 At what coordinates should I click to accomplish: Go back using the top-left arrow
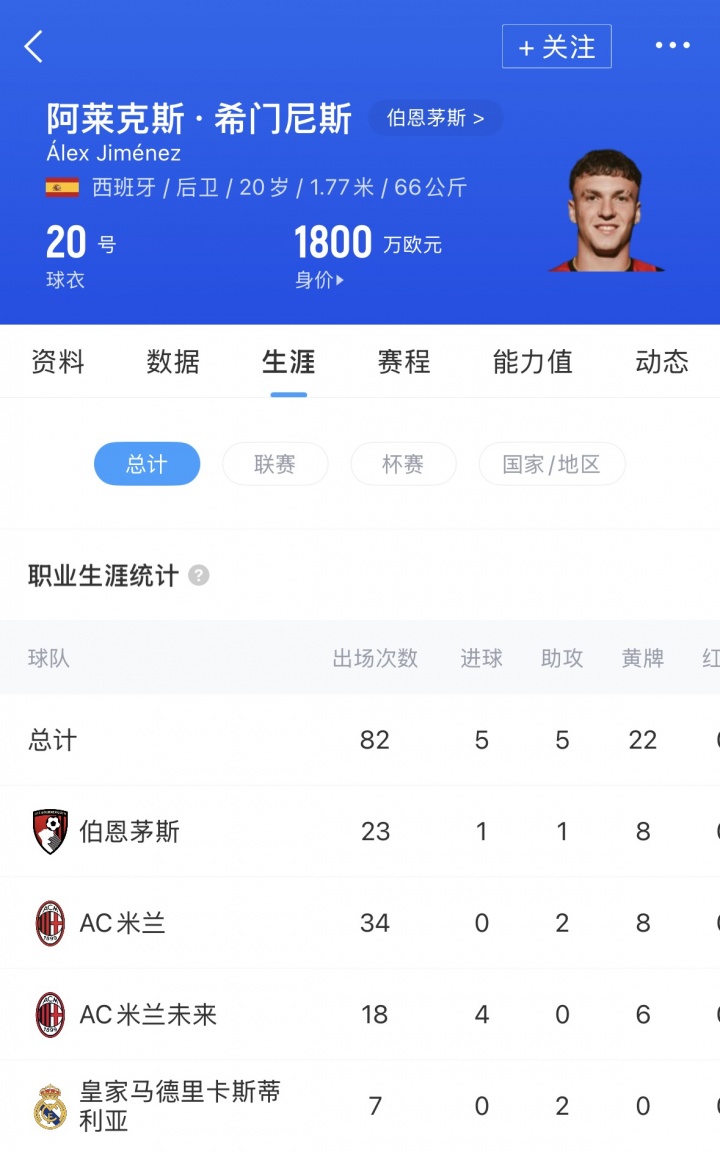tap(34, 47)
